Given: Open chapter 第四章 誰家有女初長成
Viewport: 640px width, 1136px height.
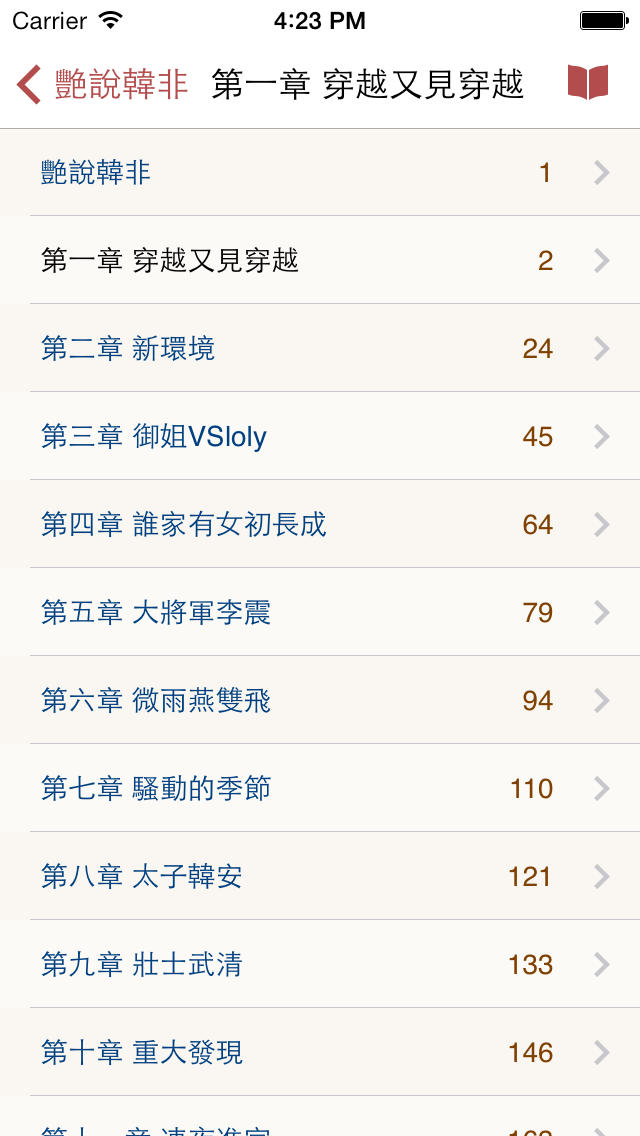Looking at the screenshot, I should pos(320,524).
